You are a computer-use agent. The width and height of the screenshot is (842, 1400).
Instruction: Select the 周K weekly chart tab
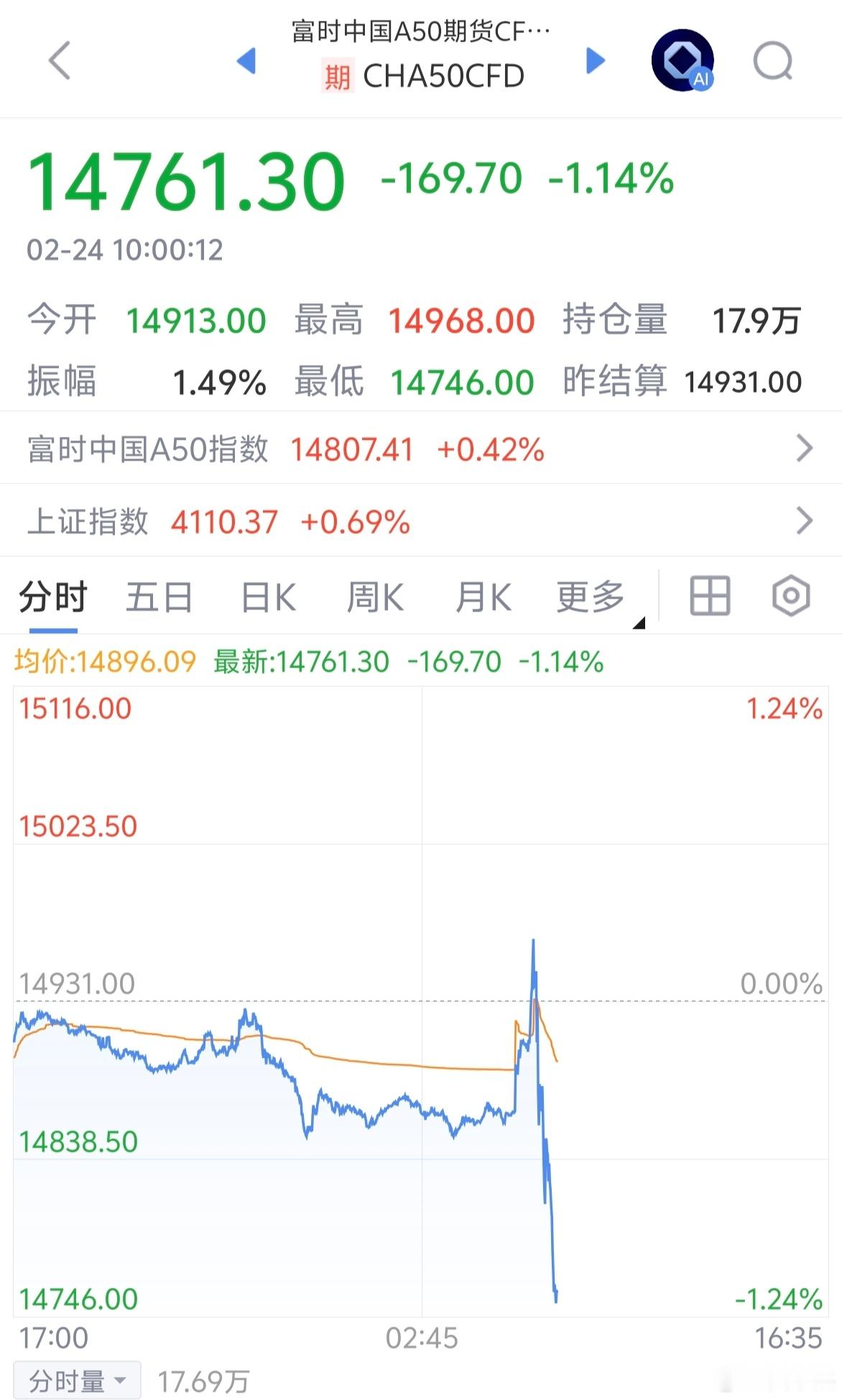(x=374, y=597)
